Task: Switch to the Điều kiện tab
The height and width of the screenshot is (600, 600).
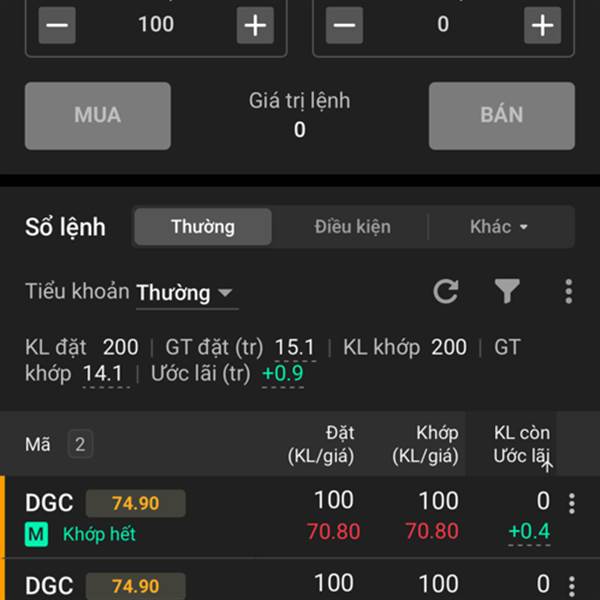Action: (x=352, y=227)
